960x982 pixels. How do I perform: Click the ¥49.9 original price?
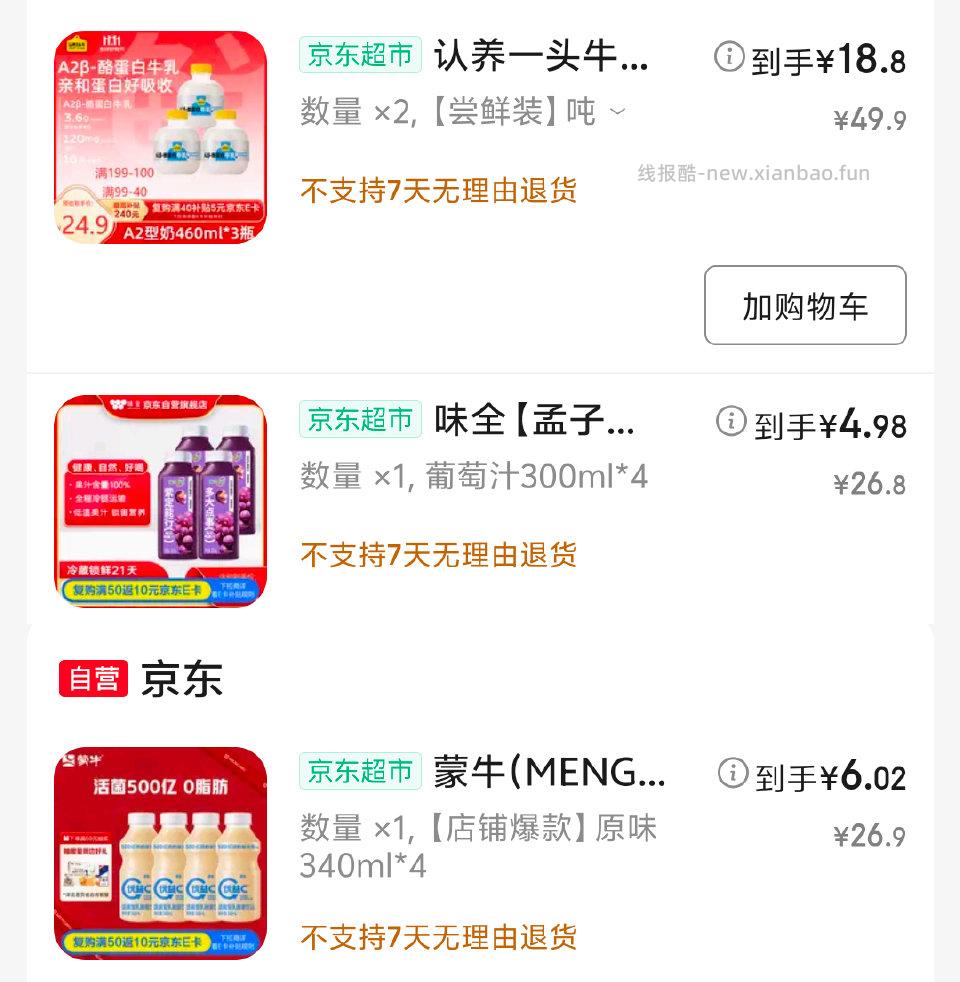pyautogui.click(x=872, y=120)
